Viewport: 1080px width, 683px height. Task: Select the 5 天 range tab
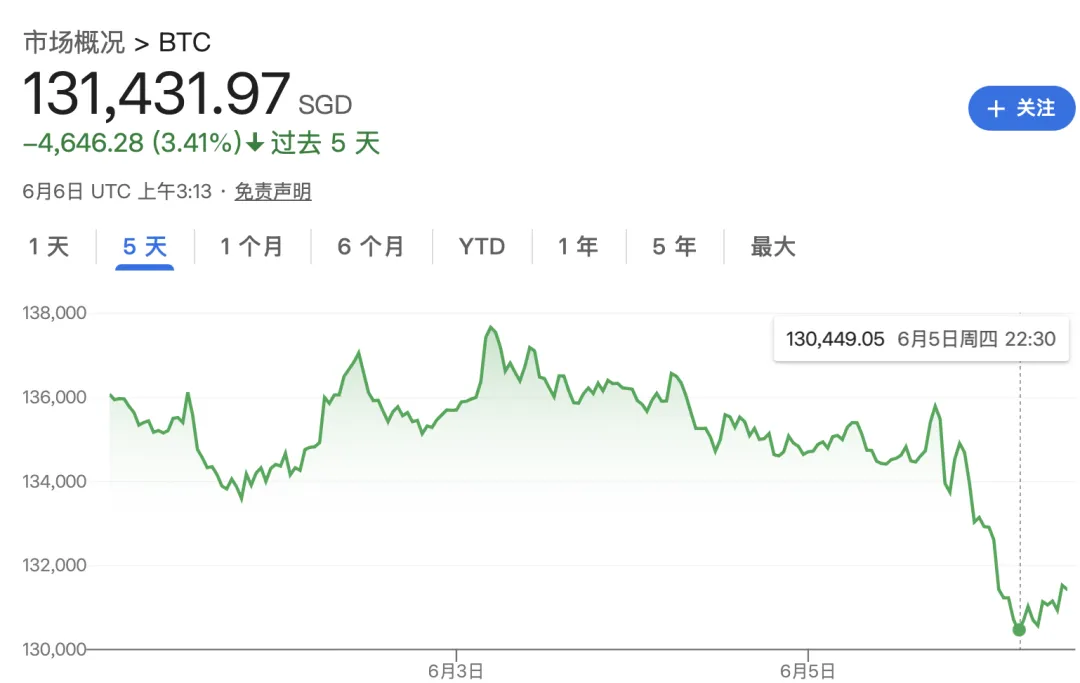click(x=145, y=246)
